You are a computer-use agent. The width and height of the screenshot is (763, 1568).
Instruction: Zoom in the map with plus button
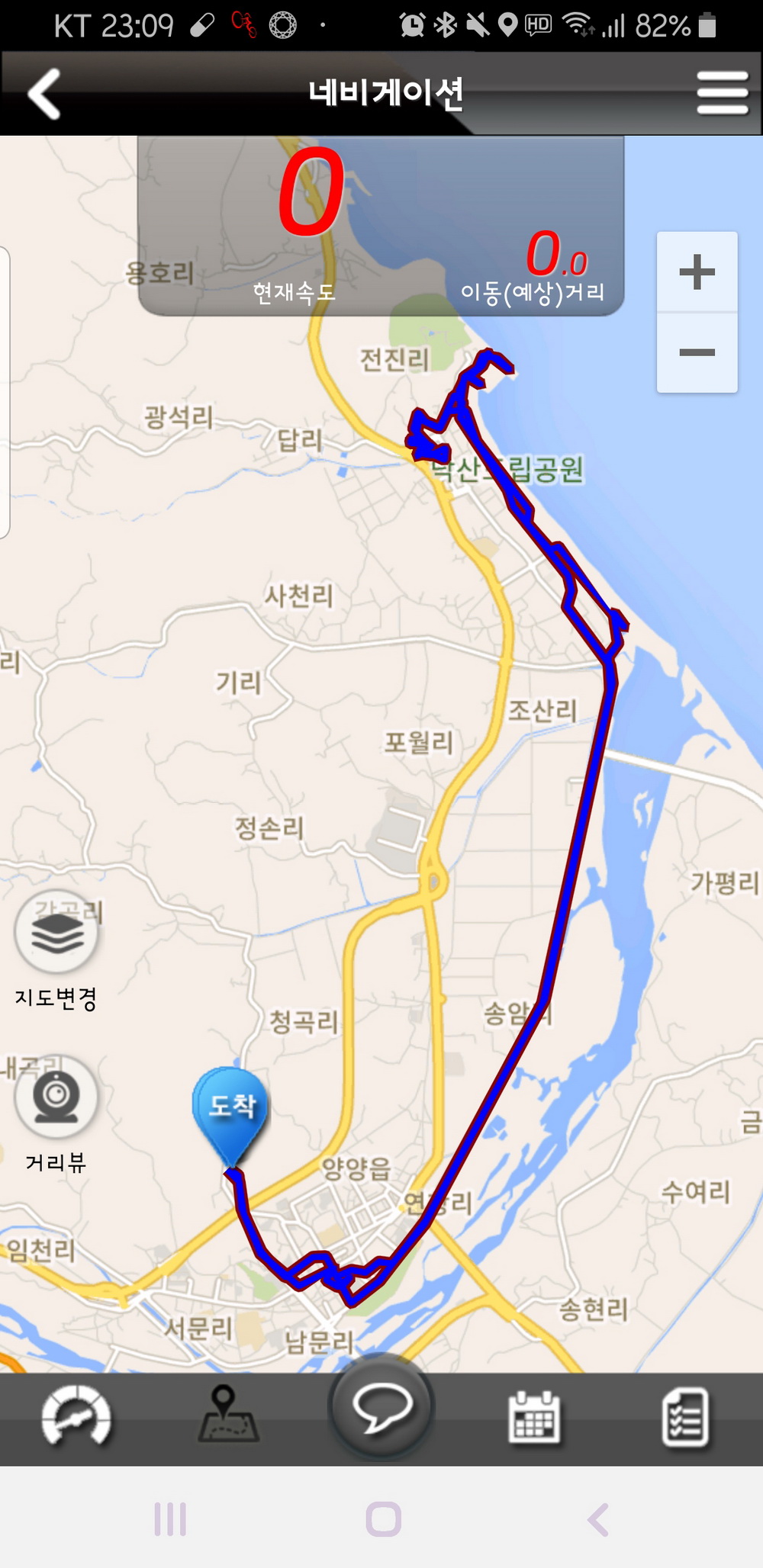[697, 272]
